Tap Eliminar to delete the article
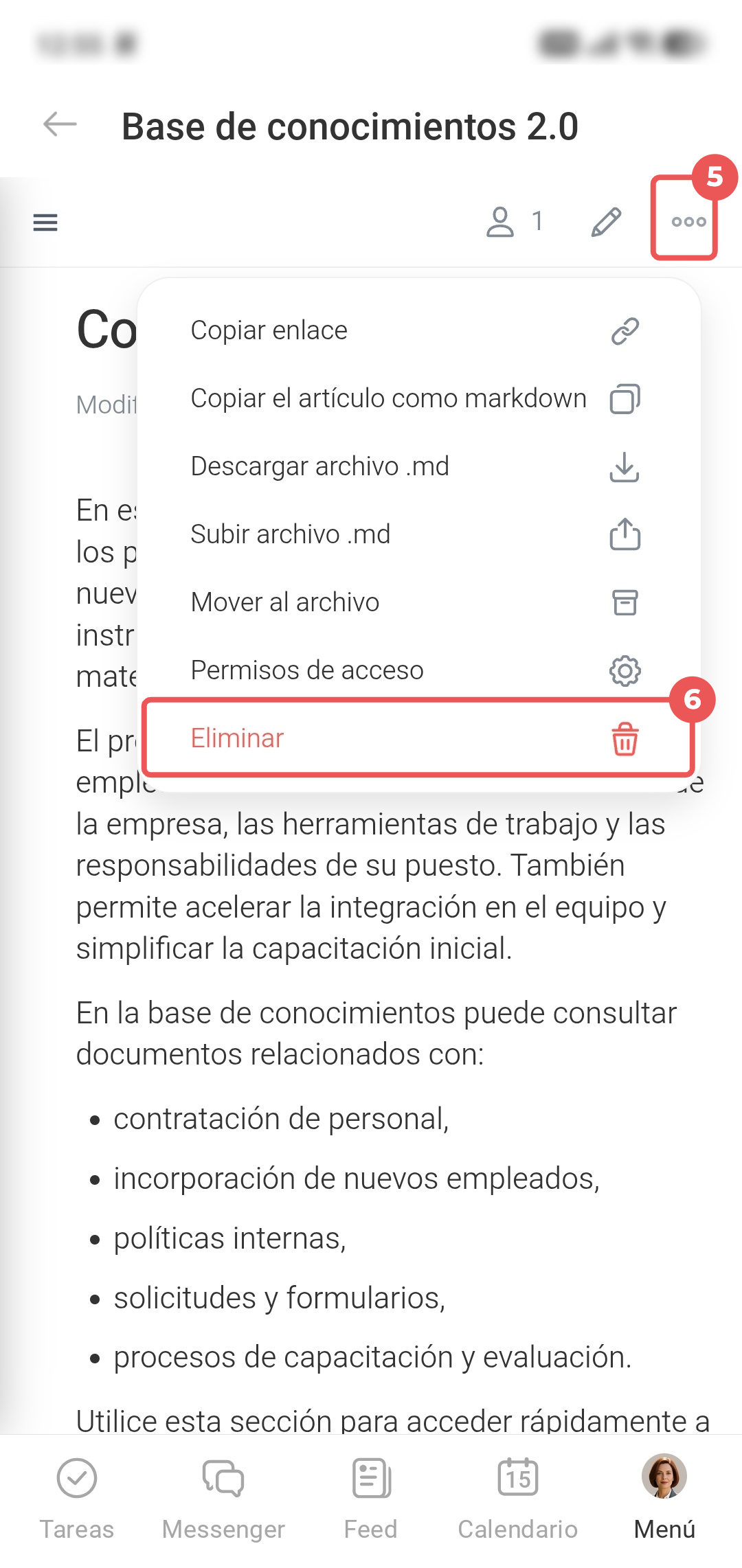 (418, 738)
